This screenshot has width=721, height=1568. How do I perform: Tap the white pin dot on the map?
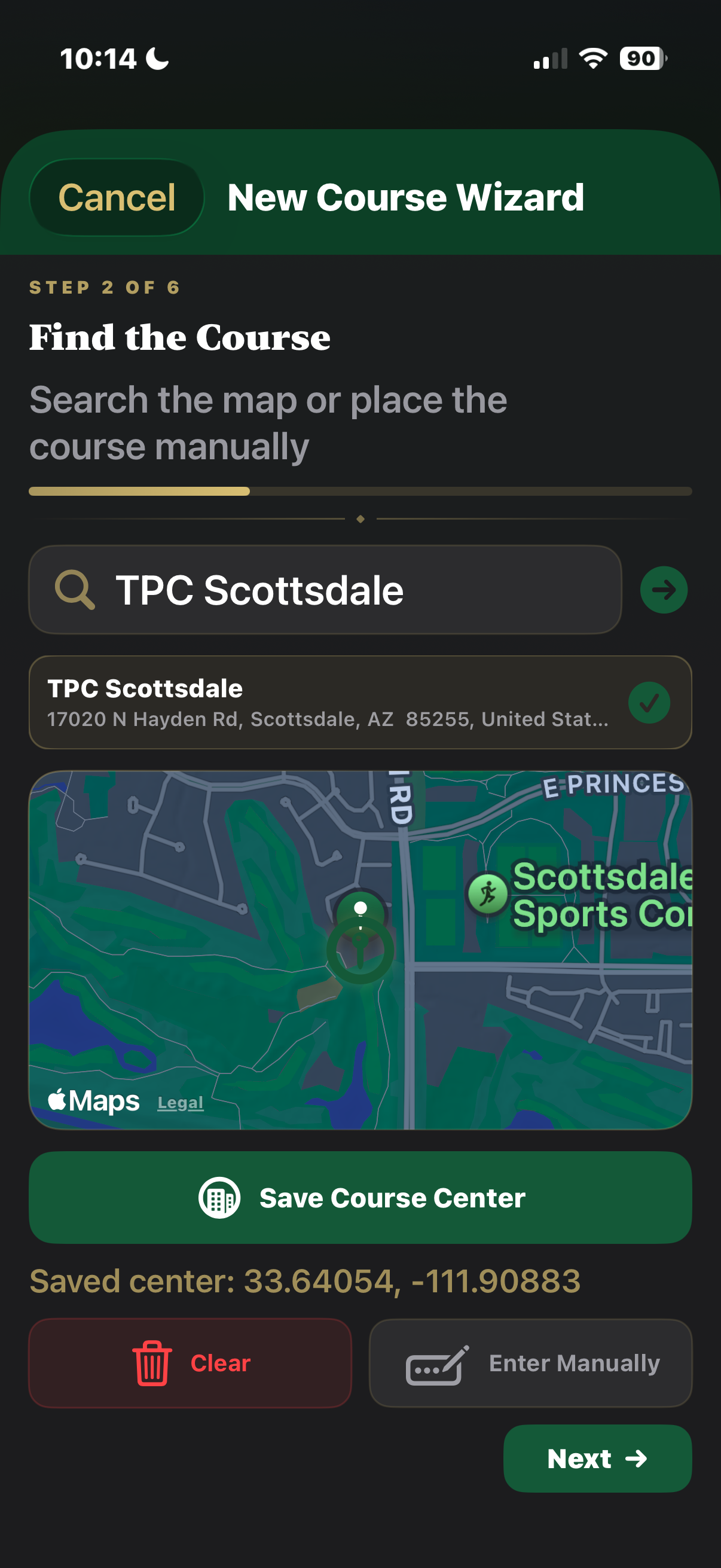click(359, 908)
